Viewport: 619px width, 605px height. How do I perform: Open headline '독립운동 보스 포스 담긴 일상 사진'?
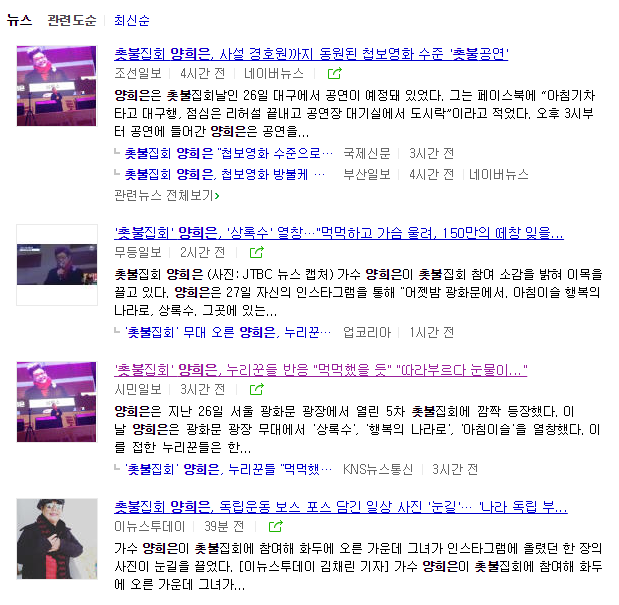coord(341,506)
